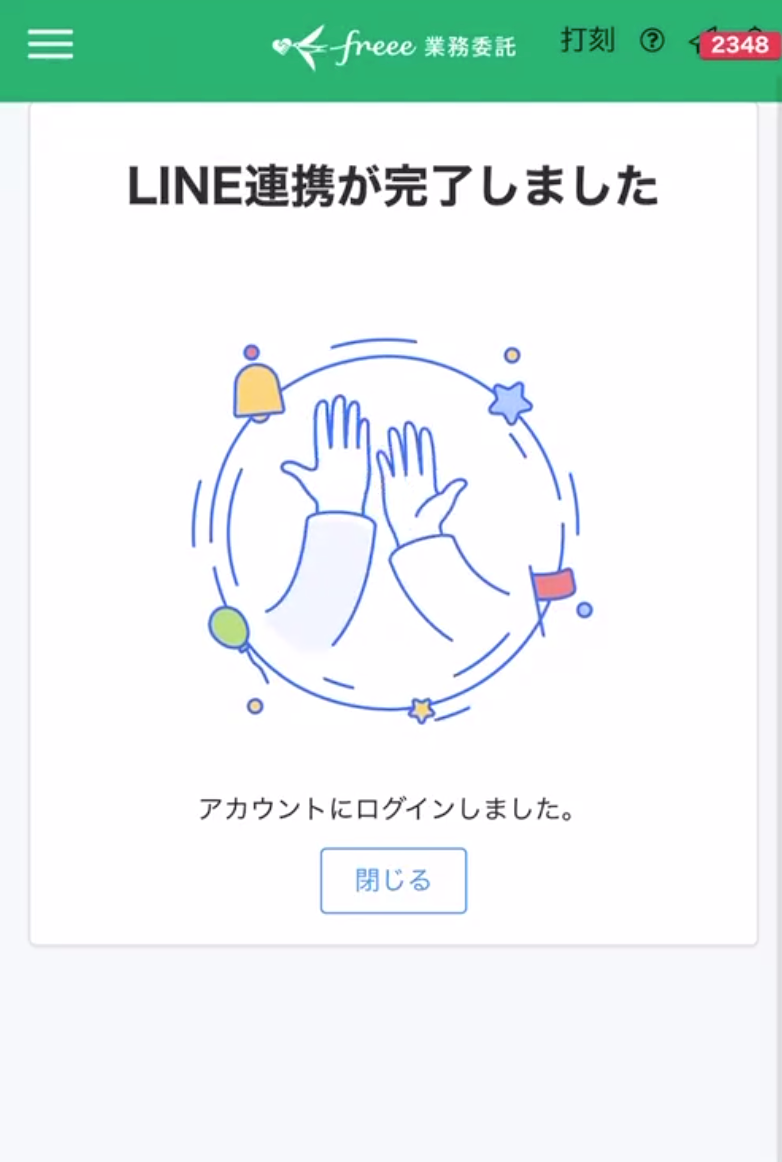Click the blue star in the illustration
The height and width of the screenshot is (1162, 782).
(512, 401)
